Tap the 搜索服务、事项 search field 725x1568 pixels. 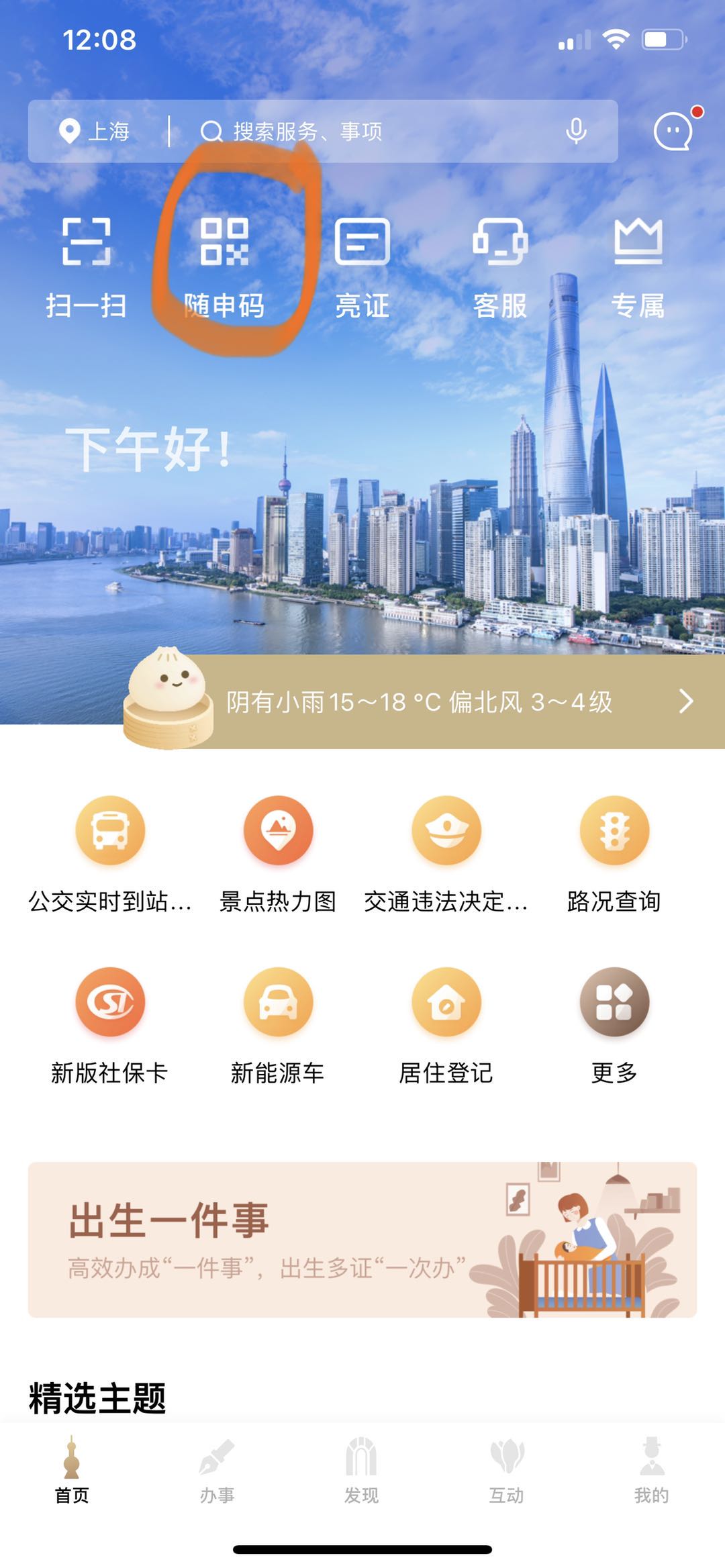pyautogui.click(x=376, y=132)
